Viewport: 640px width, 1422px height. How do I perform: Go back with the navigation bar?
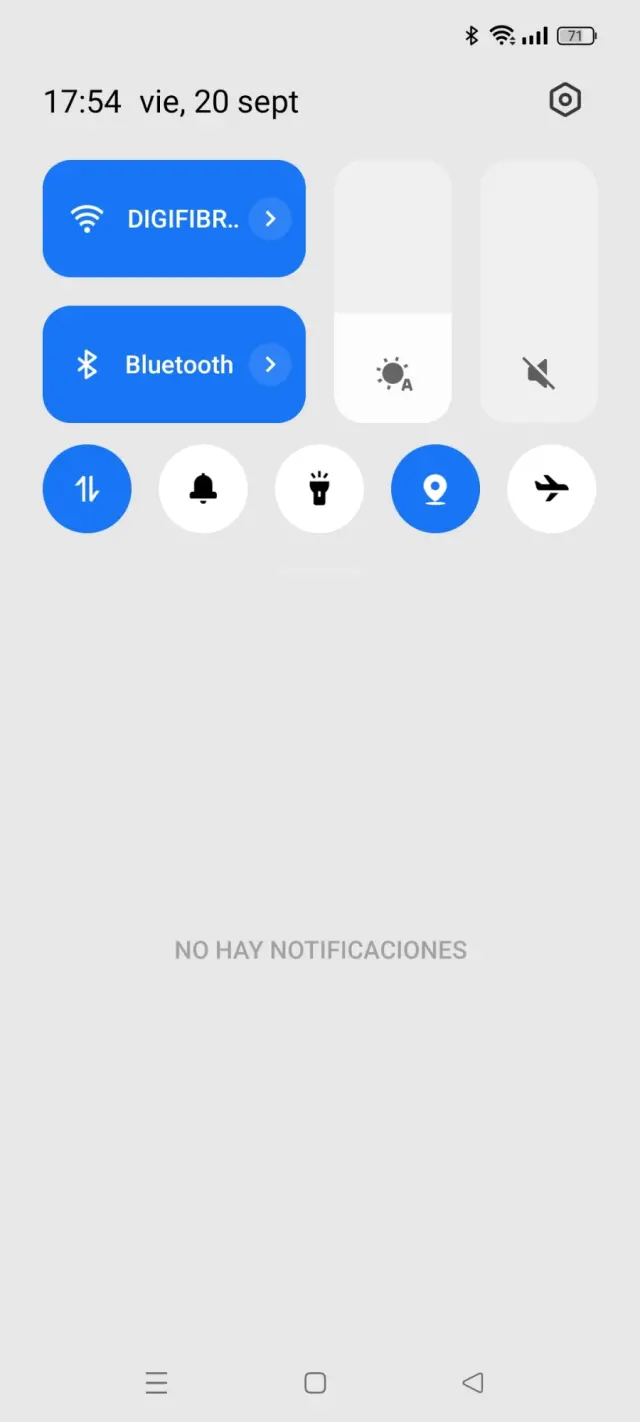point(473,1383)
